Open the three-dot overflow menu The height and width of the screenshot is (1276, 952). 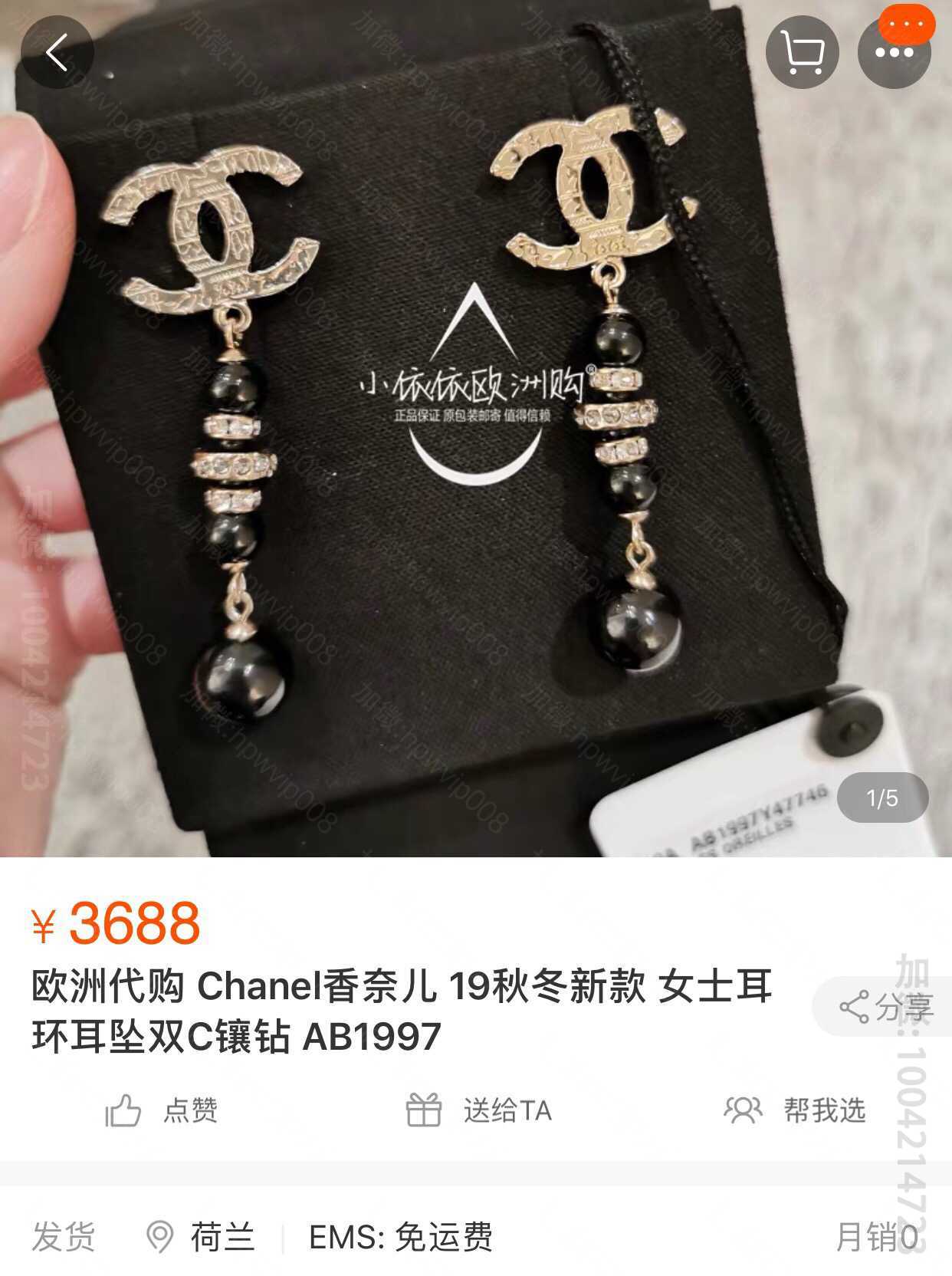tap(894, 52)
